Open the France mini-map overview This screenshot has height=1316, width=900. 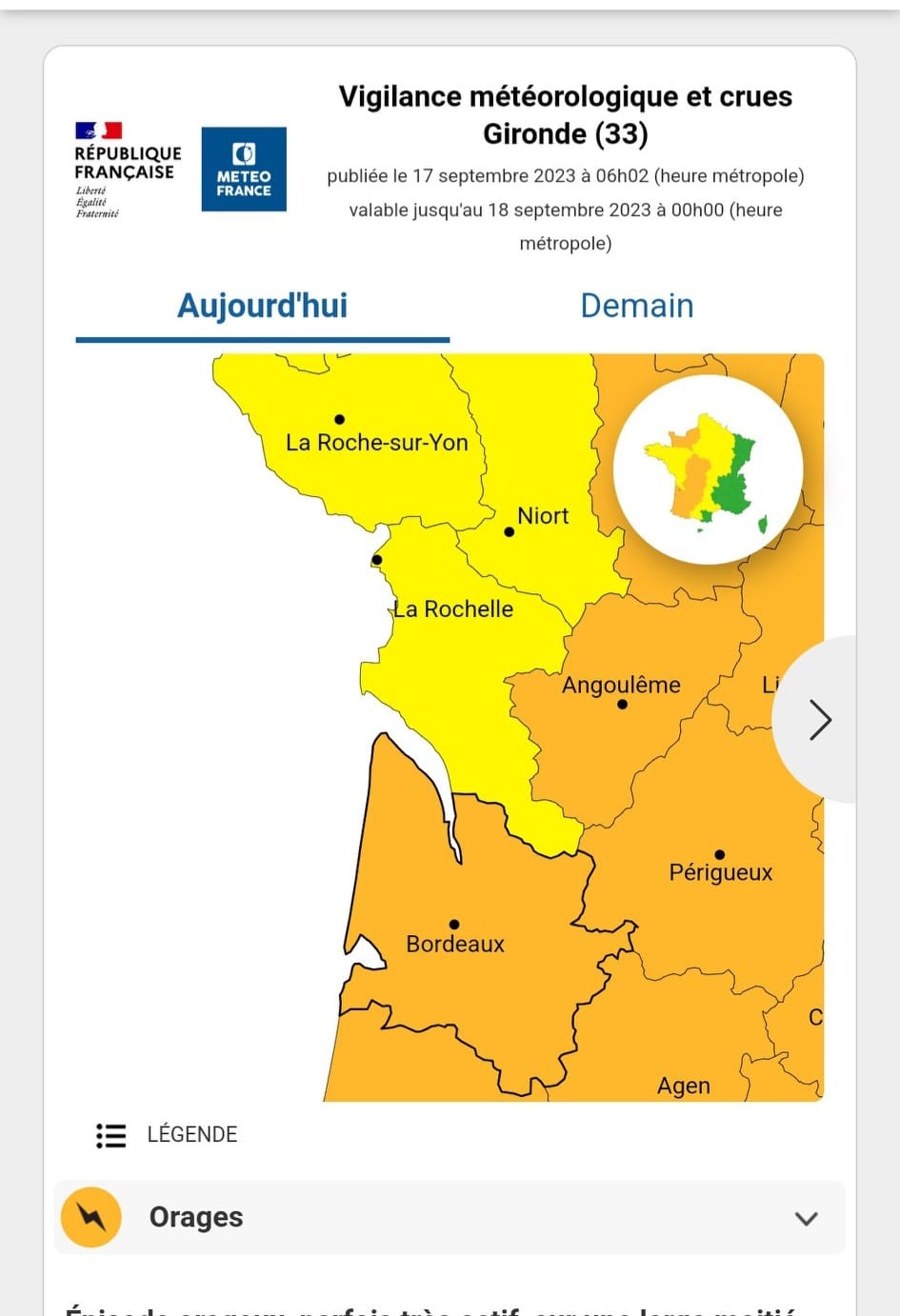708,469
